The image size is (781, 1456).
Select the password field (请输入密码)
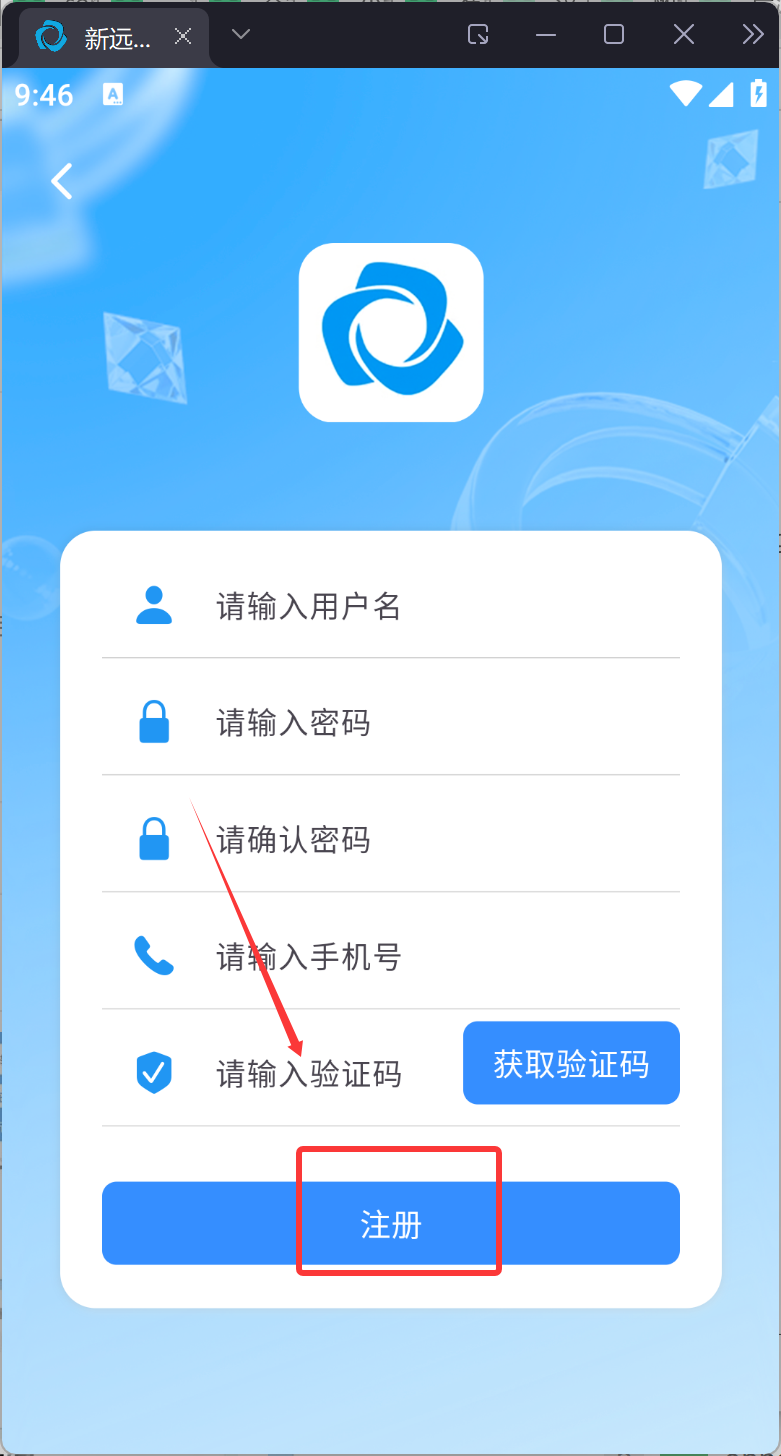pos(400,722)
